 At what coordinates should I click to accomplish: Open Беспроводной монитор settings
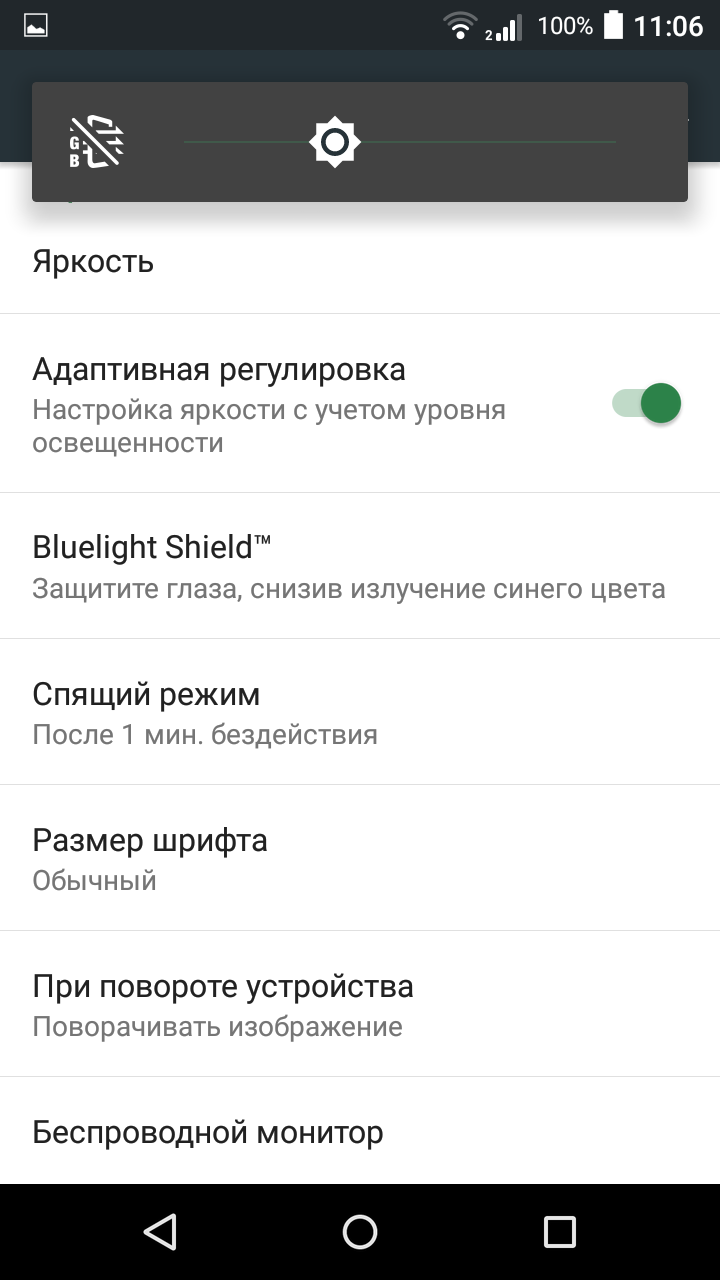[360, 1132]
